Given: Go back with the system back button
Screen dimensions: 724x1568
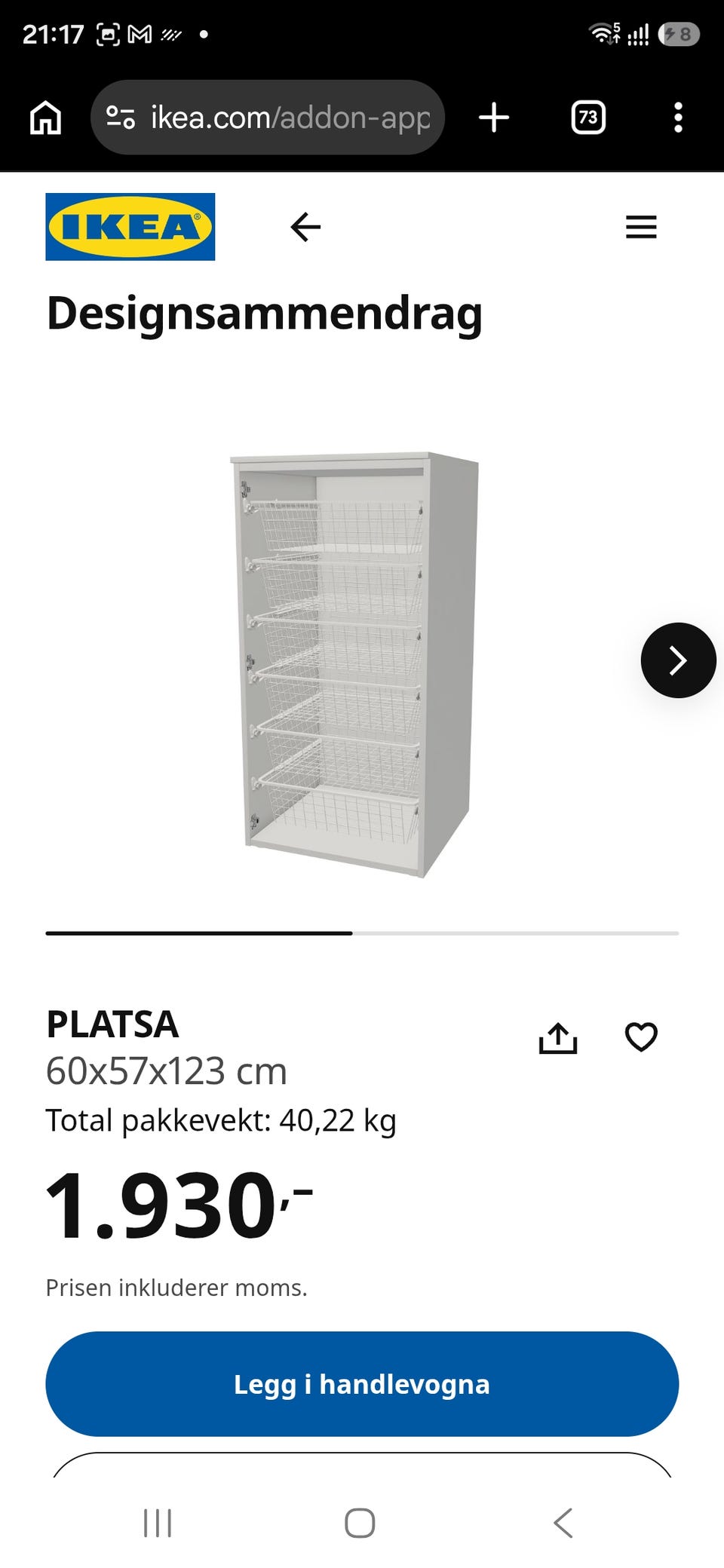Looking at the screenshot, I should pyautogui.click(x=563, y=1523).
